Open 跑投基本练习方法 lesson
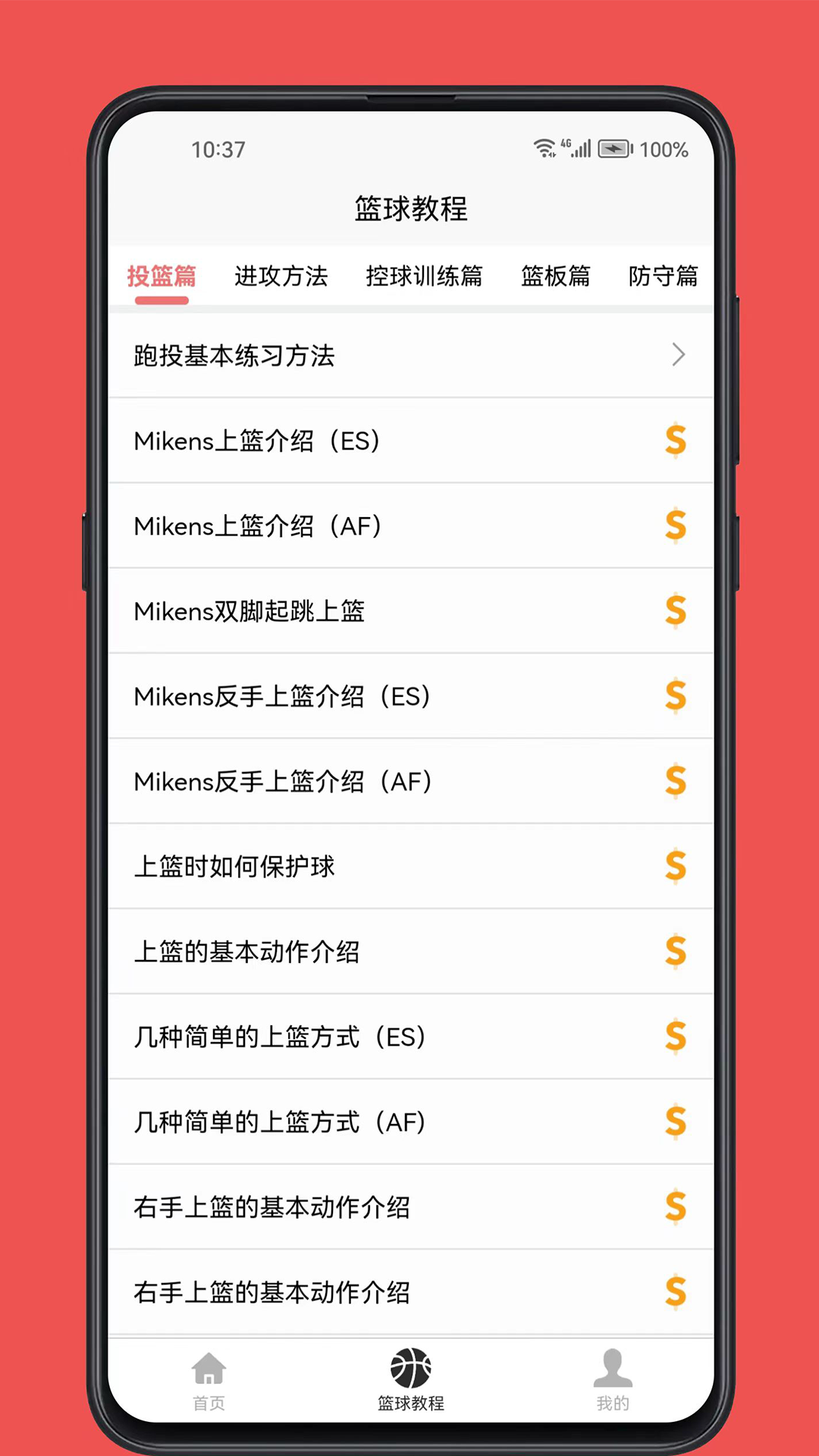 [409, 356]
